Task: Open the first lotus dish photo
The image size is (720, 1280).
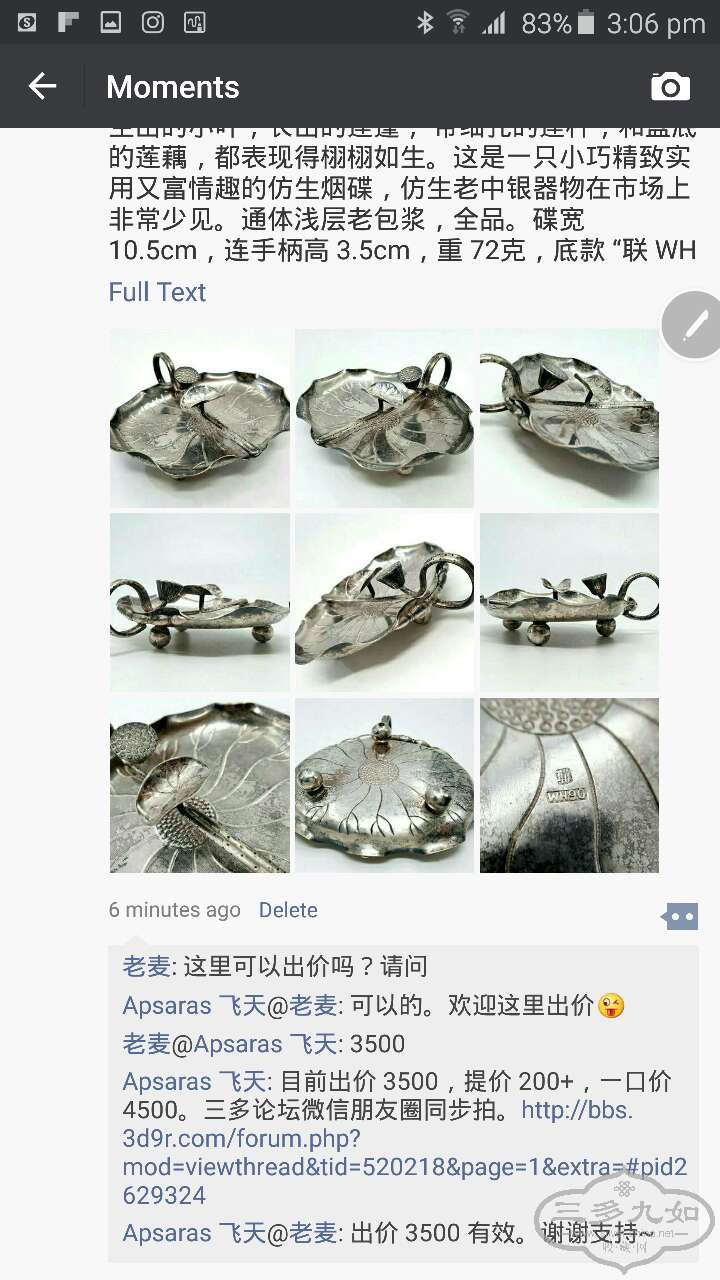Action: pos(199,418)
